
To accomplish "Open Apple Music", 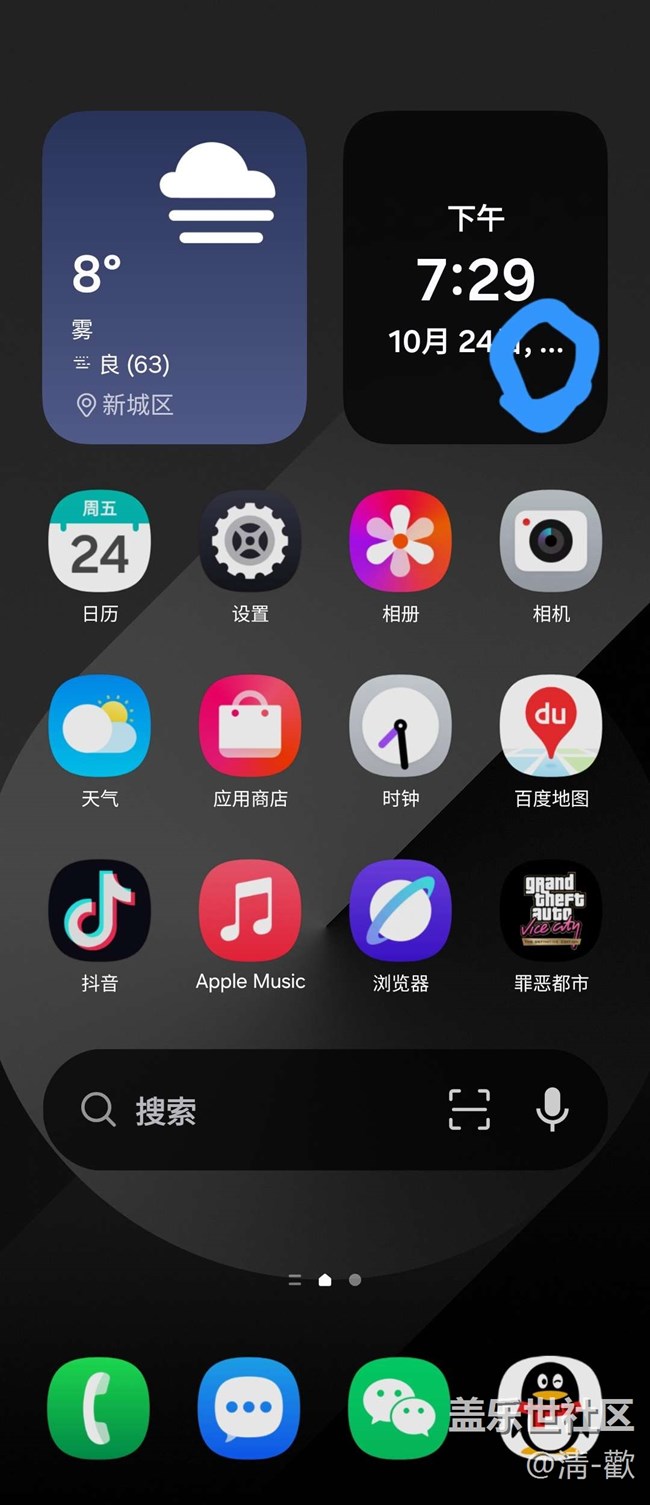I will (x=250, y=910).
